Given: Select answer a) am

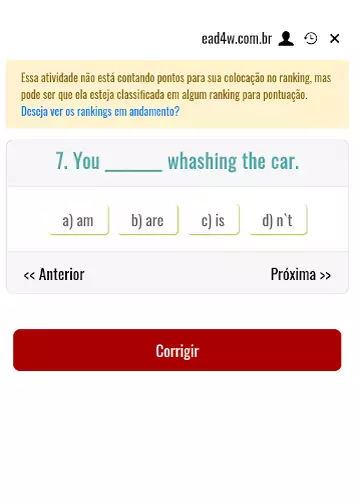Looking at the screenshot, I should (x=79, y=220).
